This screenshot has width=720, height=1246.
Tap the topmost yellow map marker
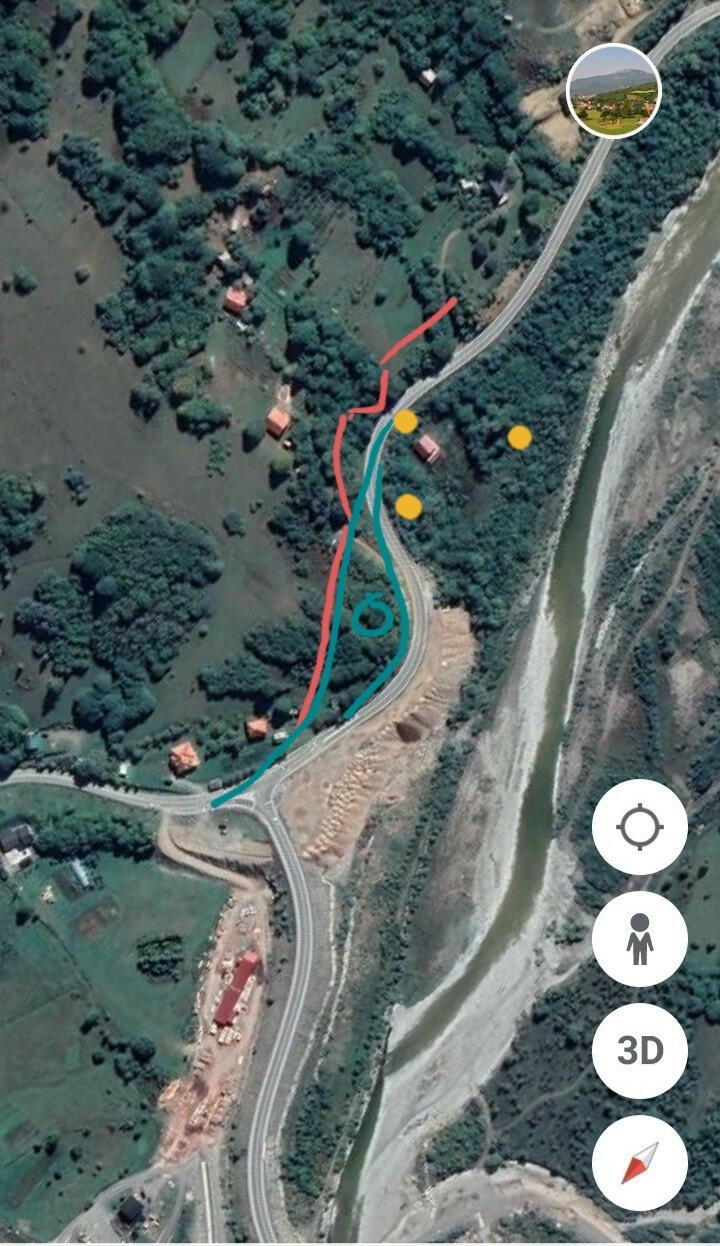coord(404,423)
